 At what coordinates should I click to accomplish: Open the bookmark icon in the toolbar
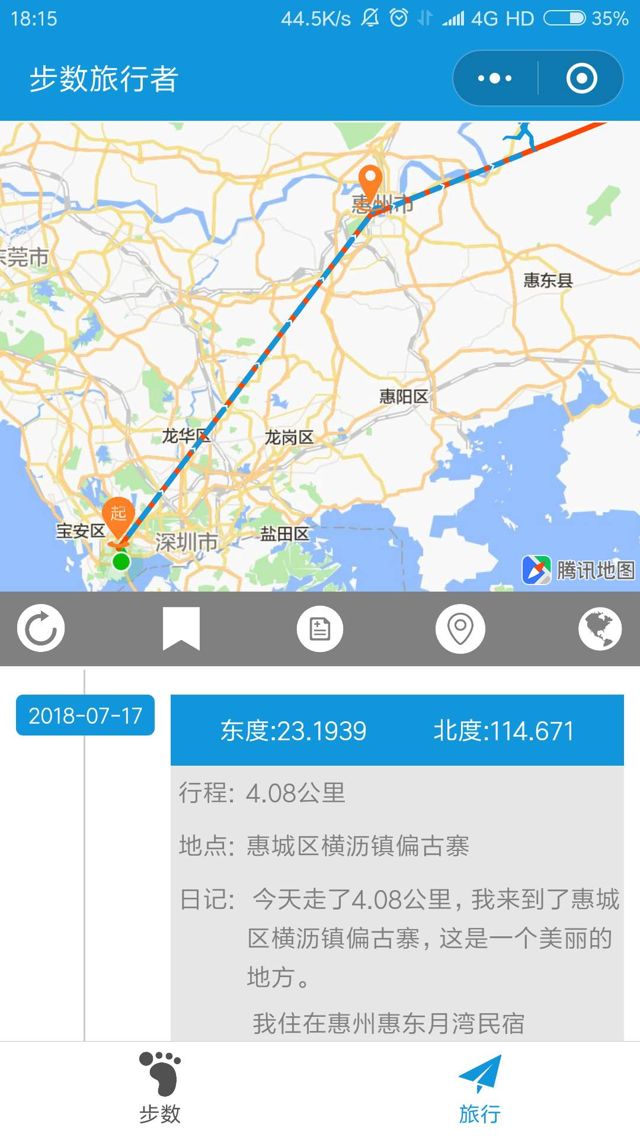181,629
